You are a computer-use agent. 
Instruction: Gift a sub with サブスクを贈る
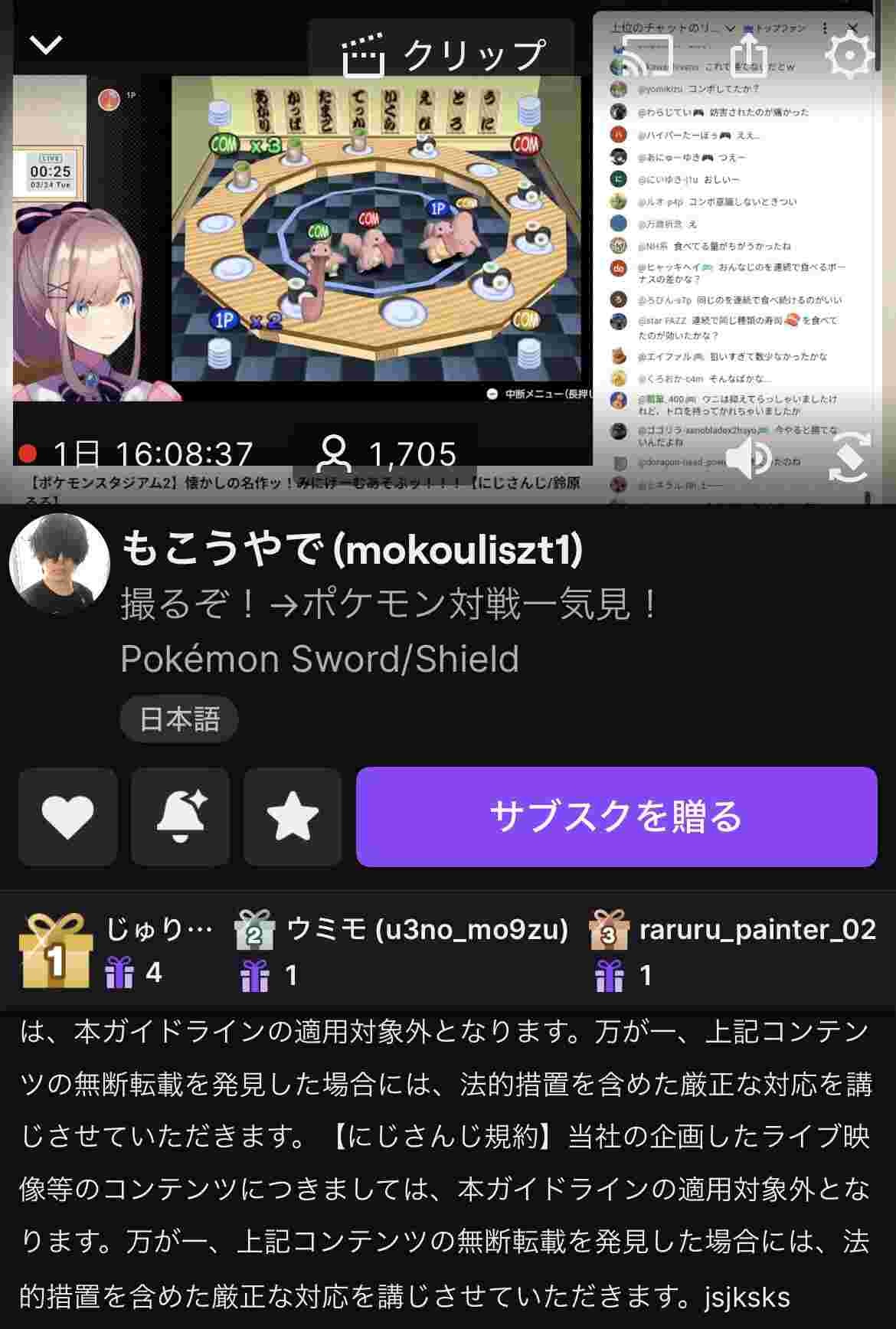point(616,817)
